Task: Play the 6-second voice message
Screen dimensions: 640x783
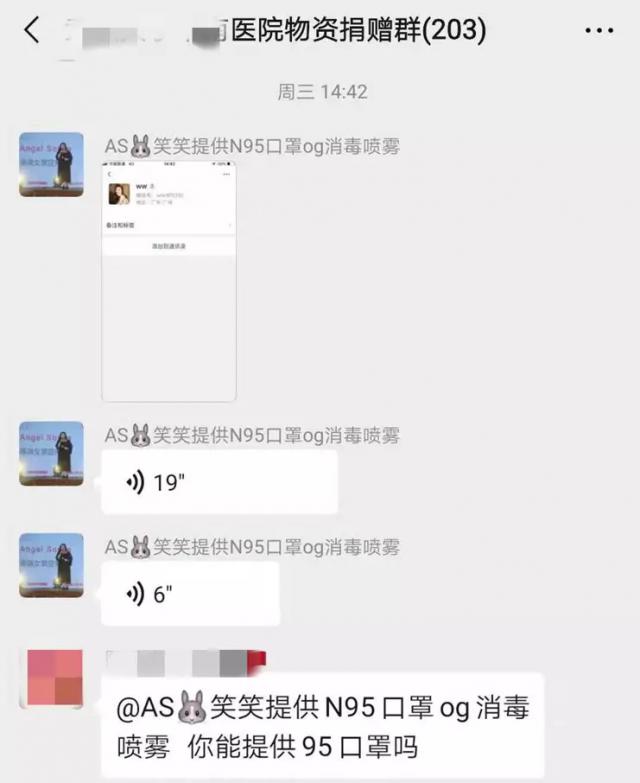Action: coord(191,594)
